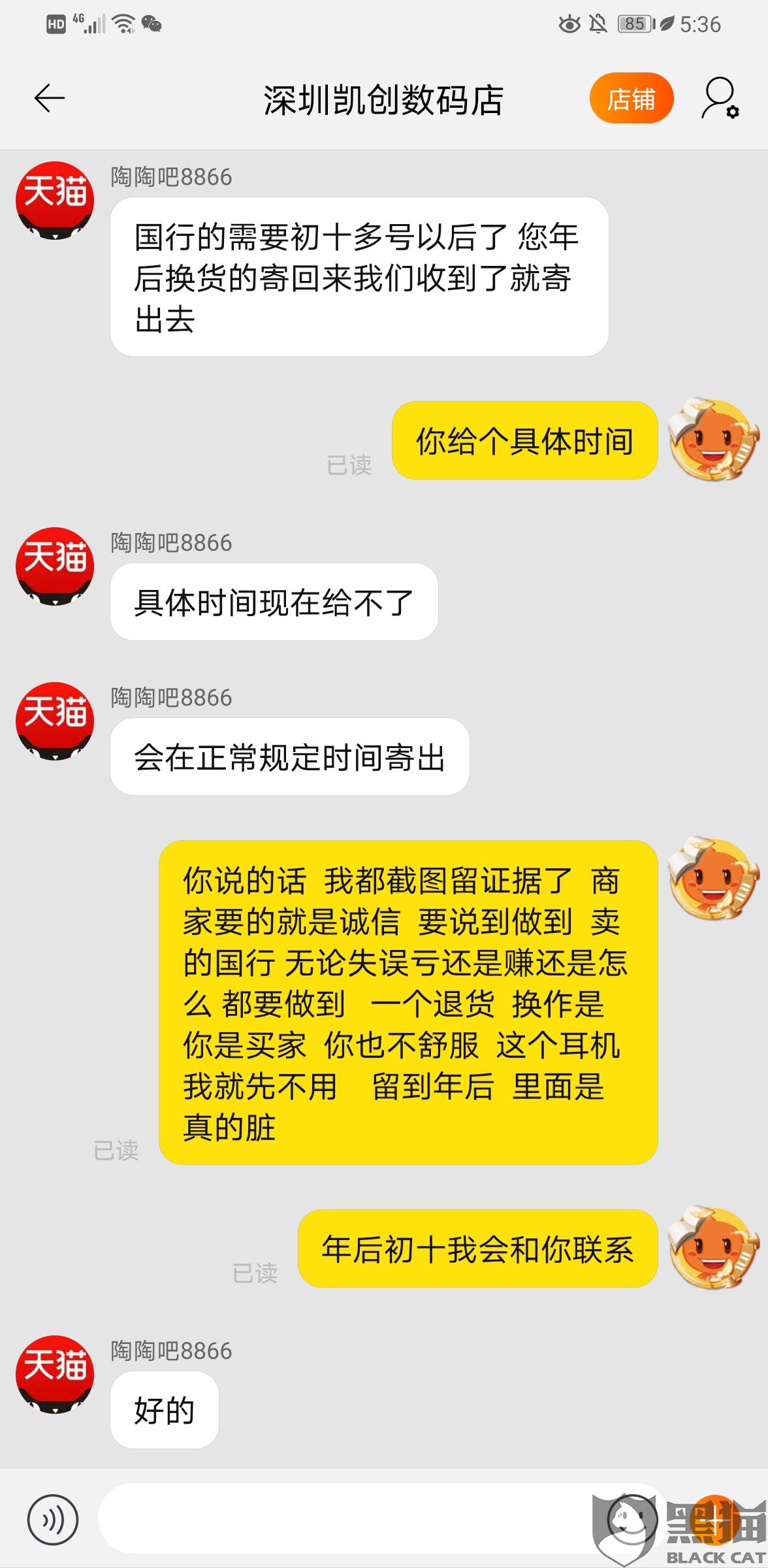
Task: Open the 店铺 store page button
Action: click(x=631, y=99)
